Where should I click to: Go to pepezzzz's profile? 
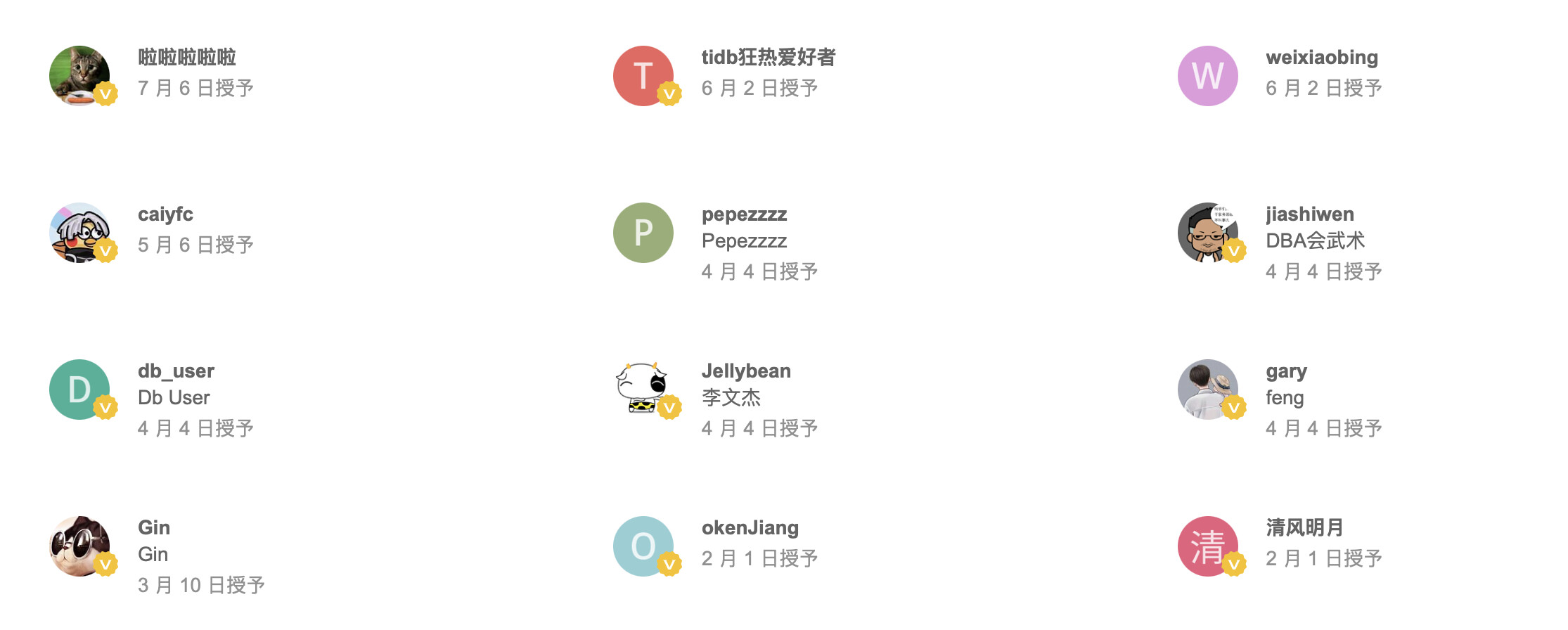point(744,214)
